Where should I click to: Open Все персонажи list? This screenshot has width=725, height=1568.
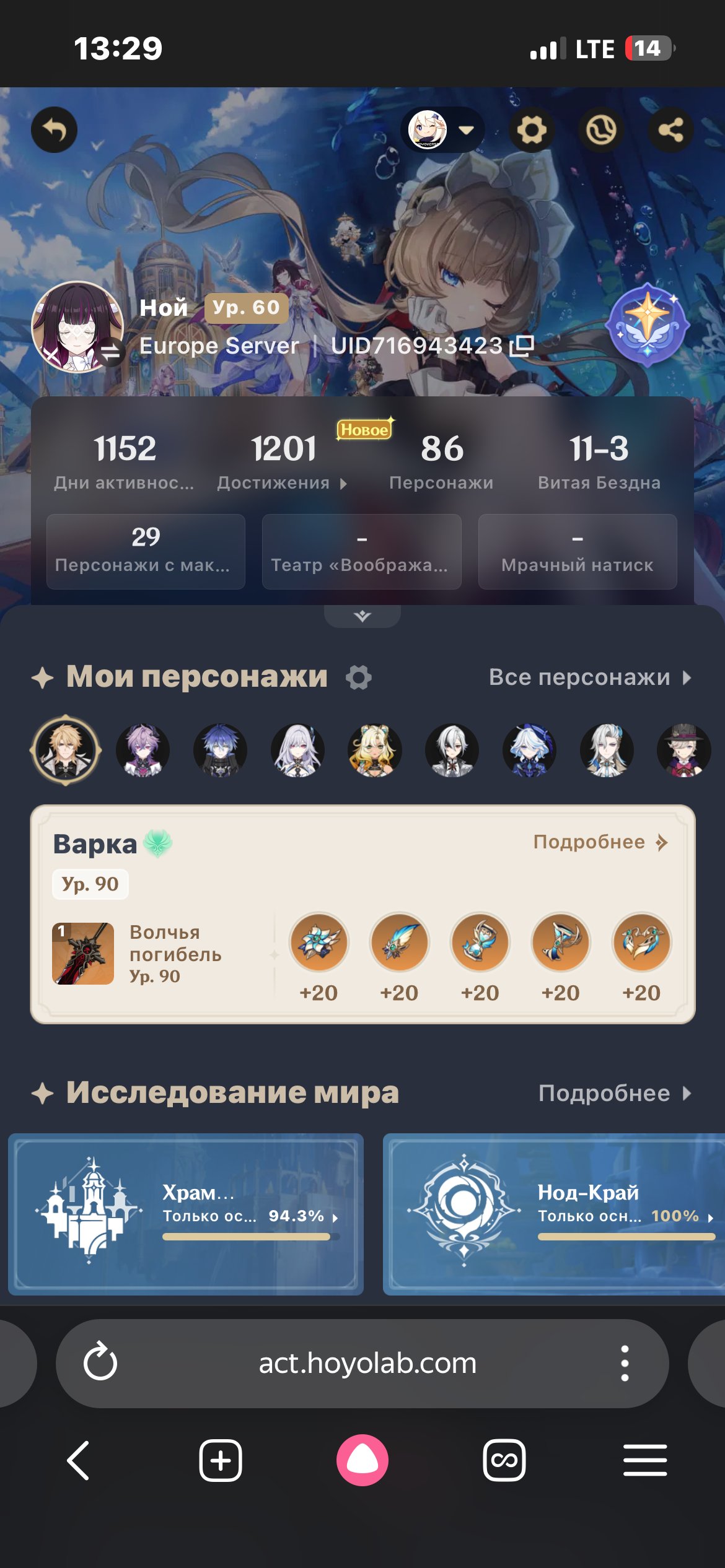point(590,677)
